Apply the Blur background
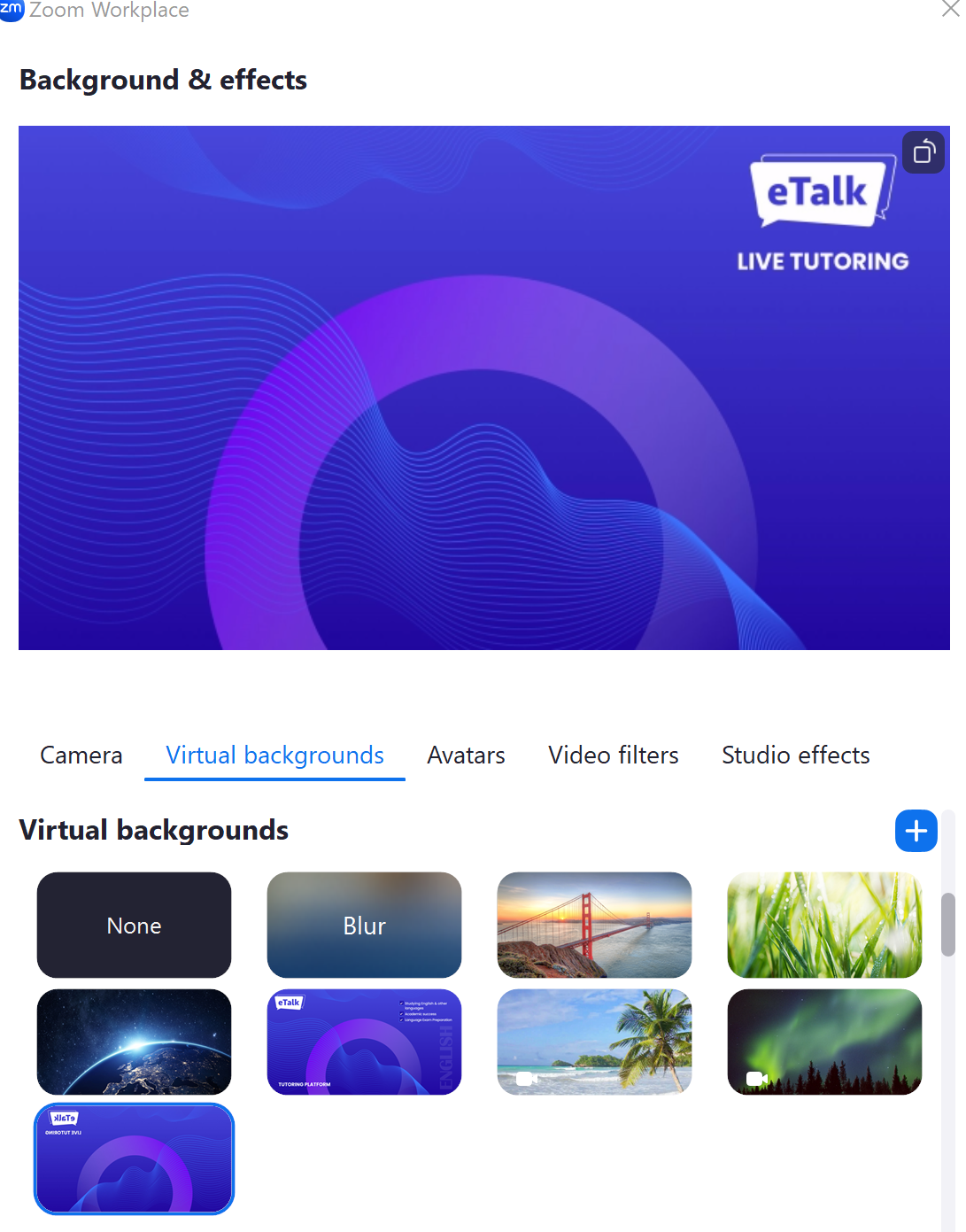The height and width of the screenshot is (1232, 966). [364, 925]
